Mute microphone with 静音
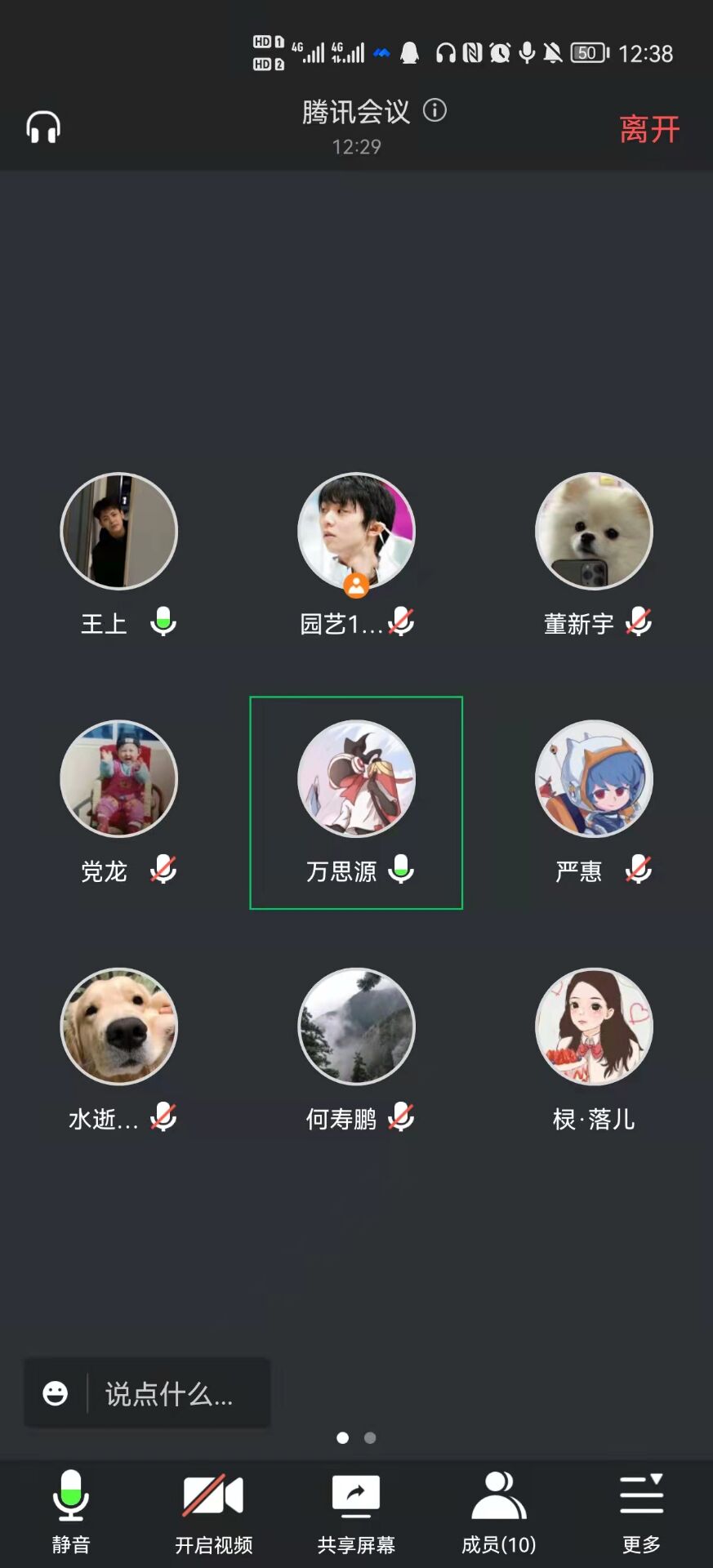 point(71,1511)
